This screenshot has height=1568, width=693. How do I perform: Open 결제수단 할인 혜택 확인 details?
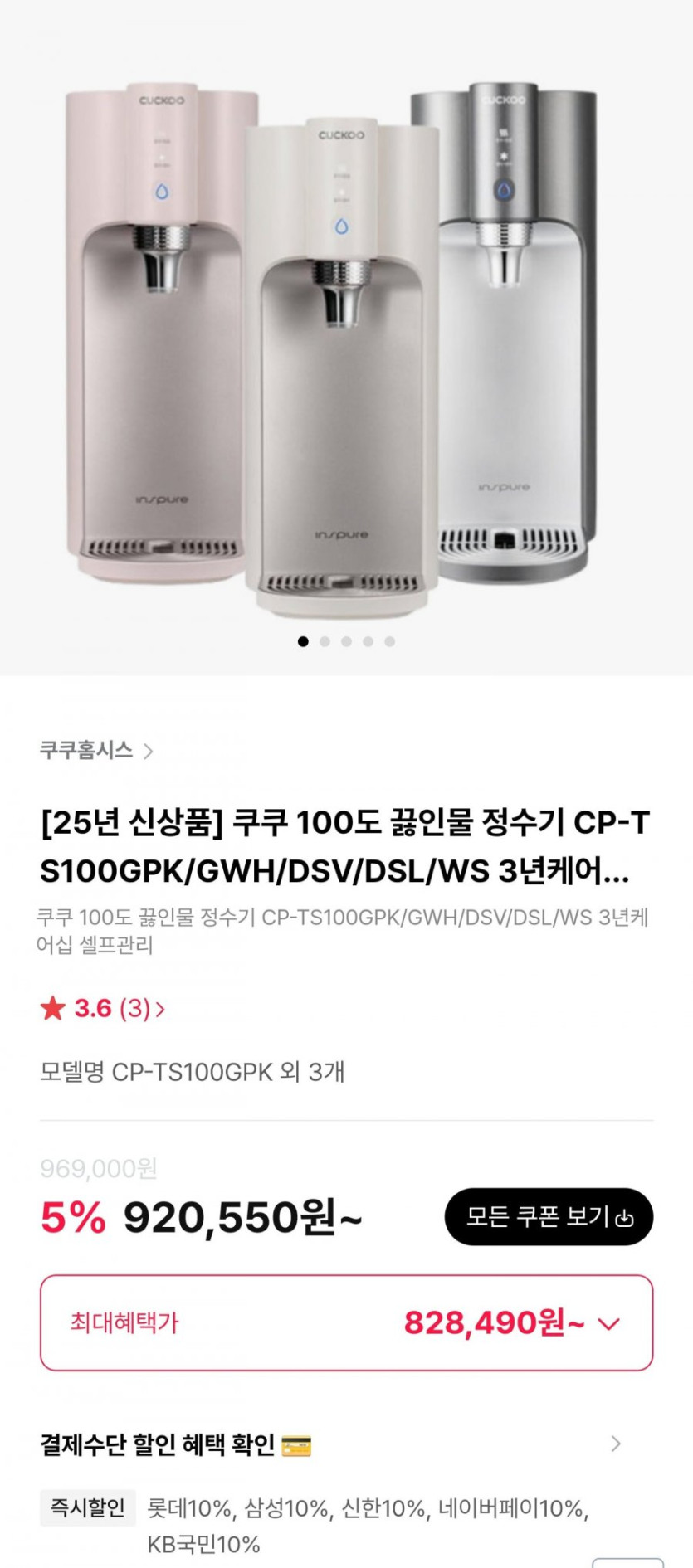(x=615, y=1444)
